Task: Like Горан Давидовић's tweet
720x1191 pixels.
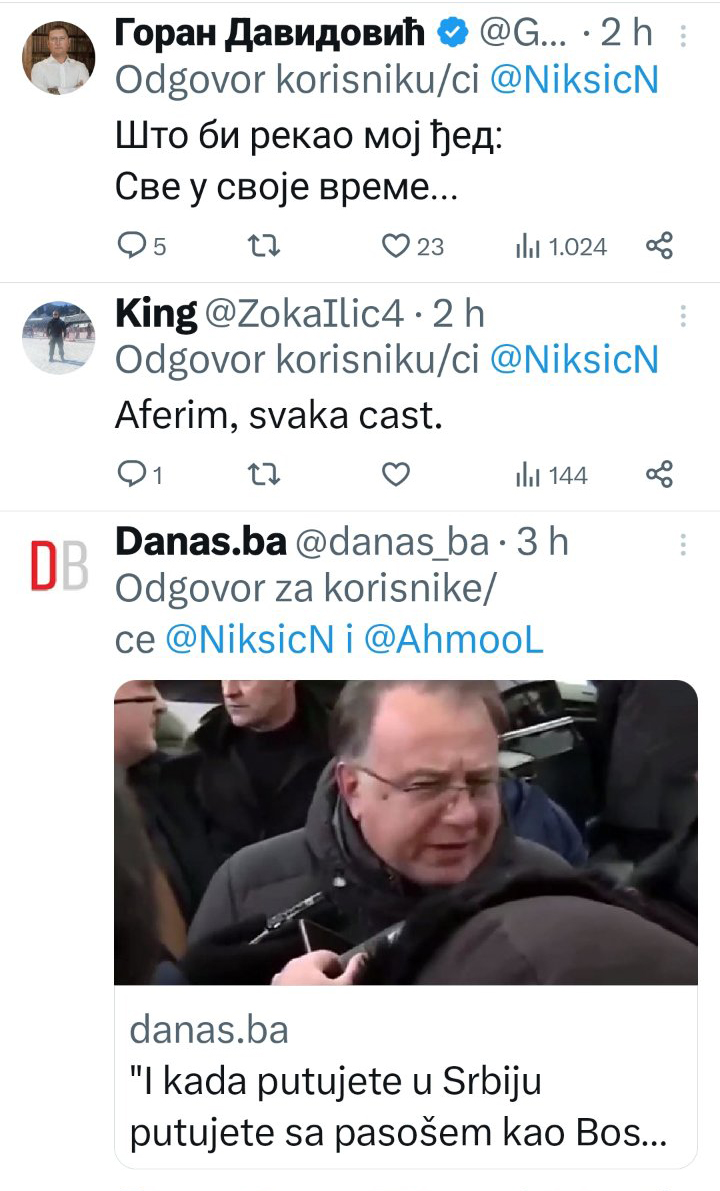Action: 398,245
